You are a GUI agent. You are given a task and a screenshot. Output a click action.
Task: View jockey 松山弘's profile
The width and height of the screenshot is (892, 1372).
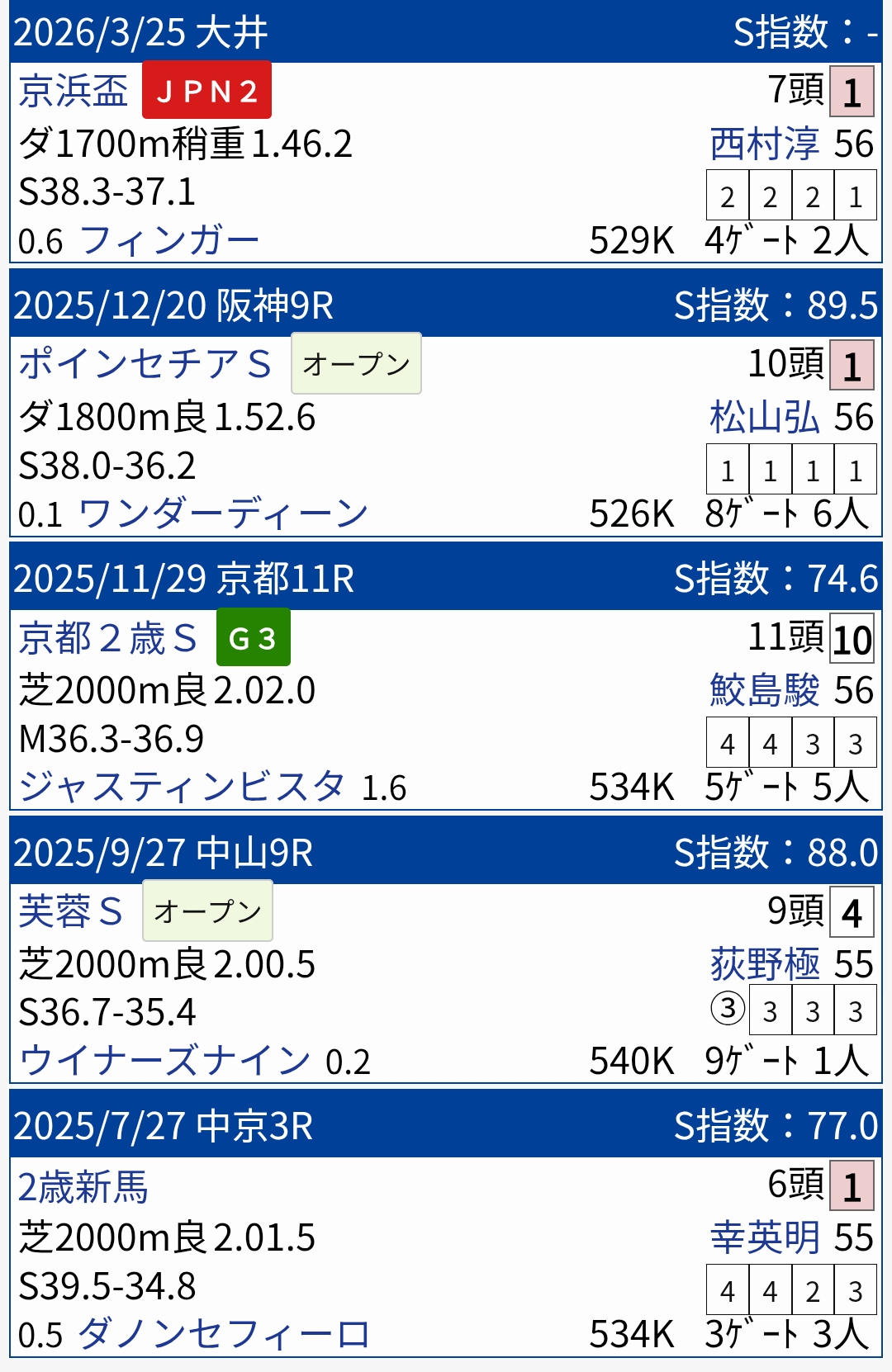[x=764, y=418]
